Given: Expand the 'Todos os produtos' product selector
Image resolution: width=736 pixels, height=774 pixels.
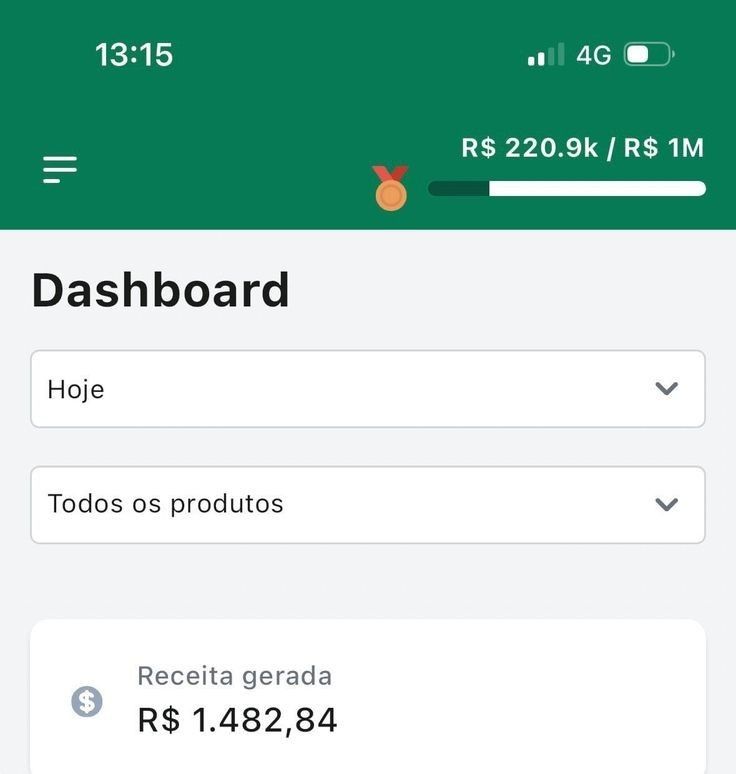Looking at the screenshot, I should click(x=368, y=505).
